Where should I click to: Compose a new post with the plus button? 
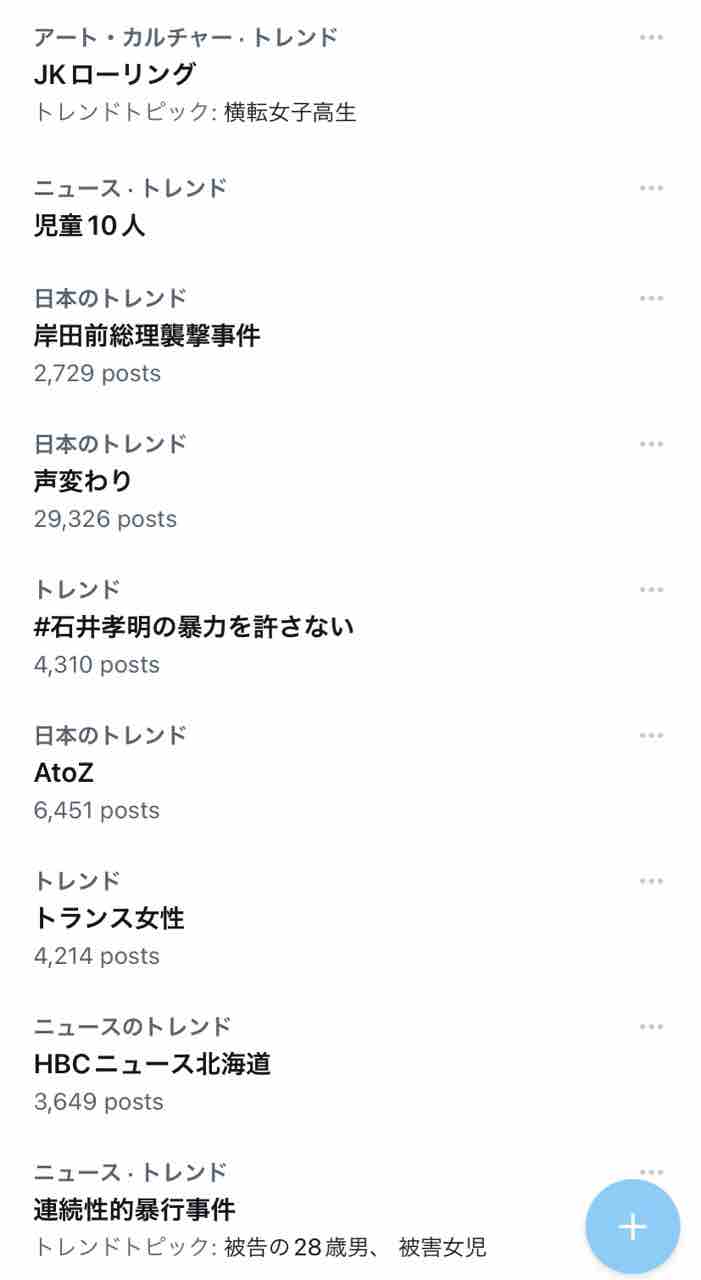(632, 1227)
